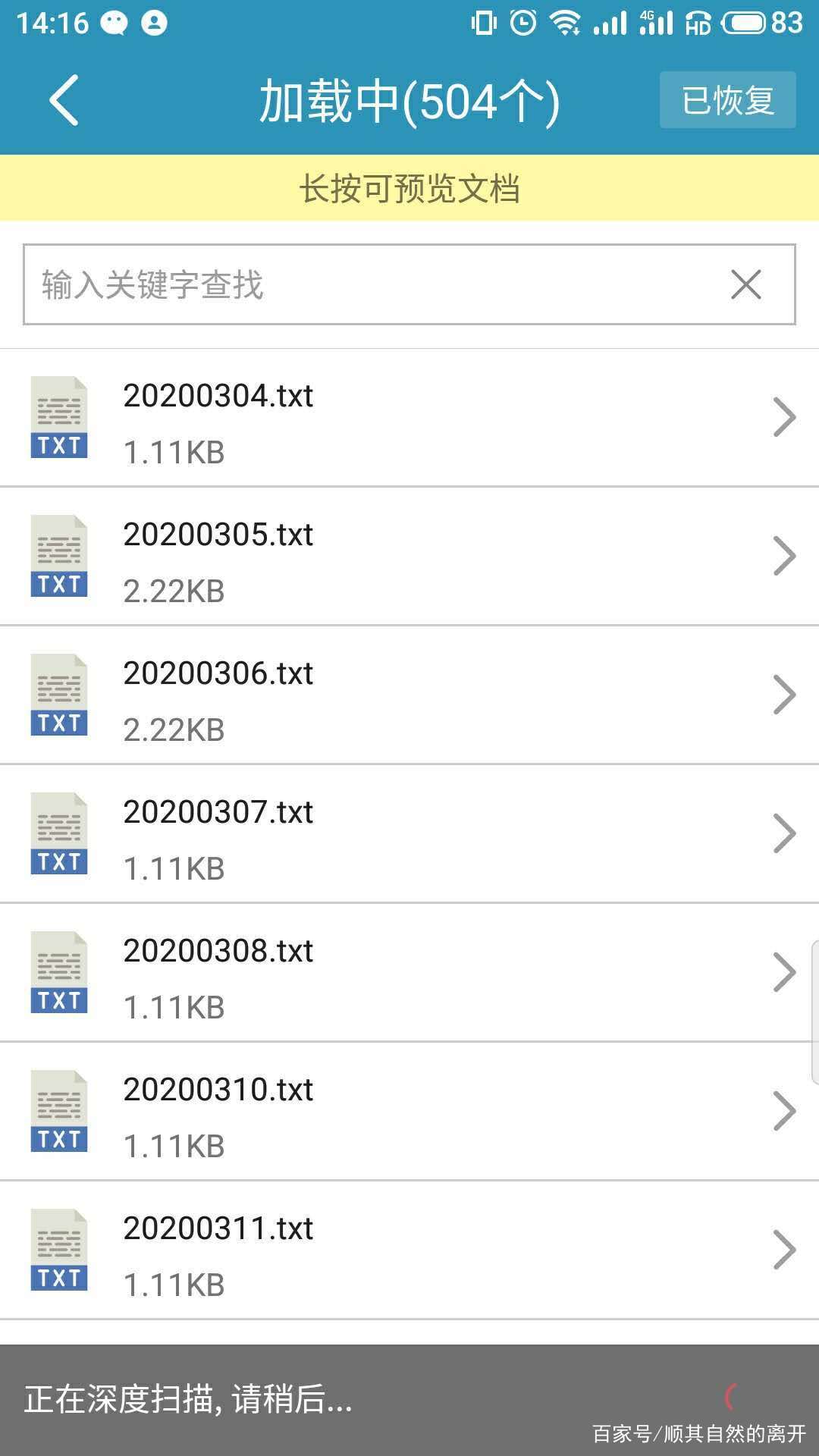Open file 20200304.txt

pyautogui.click(x=409, y=419)
